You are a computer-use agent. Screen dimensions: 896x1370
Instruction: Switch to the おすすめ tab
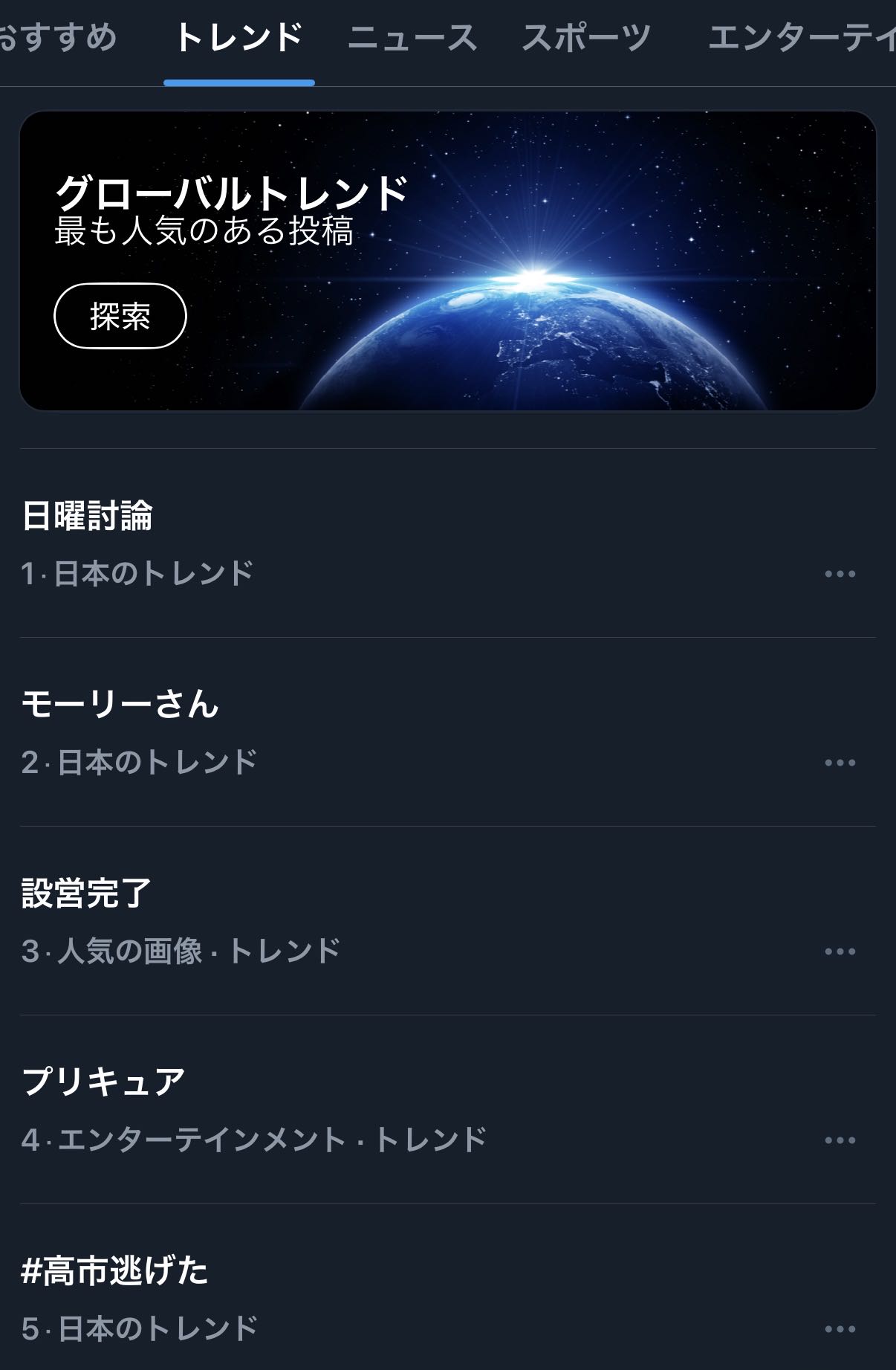(x=58, y=37)
